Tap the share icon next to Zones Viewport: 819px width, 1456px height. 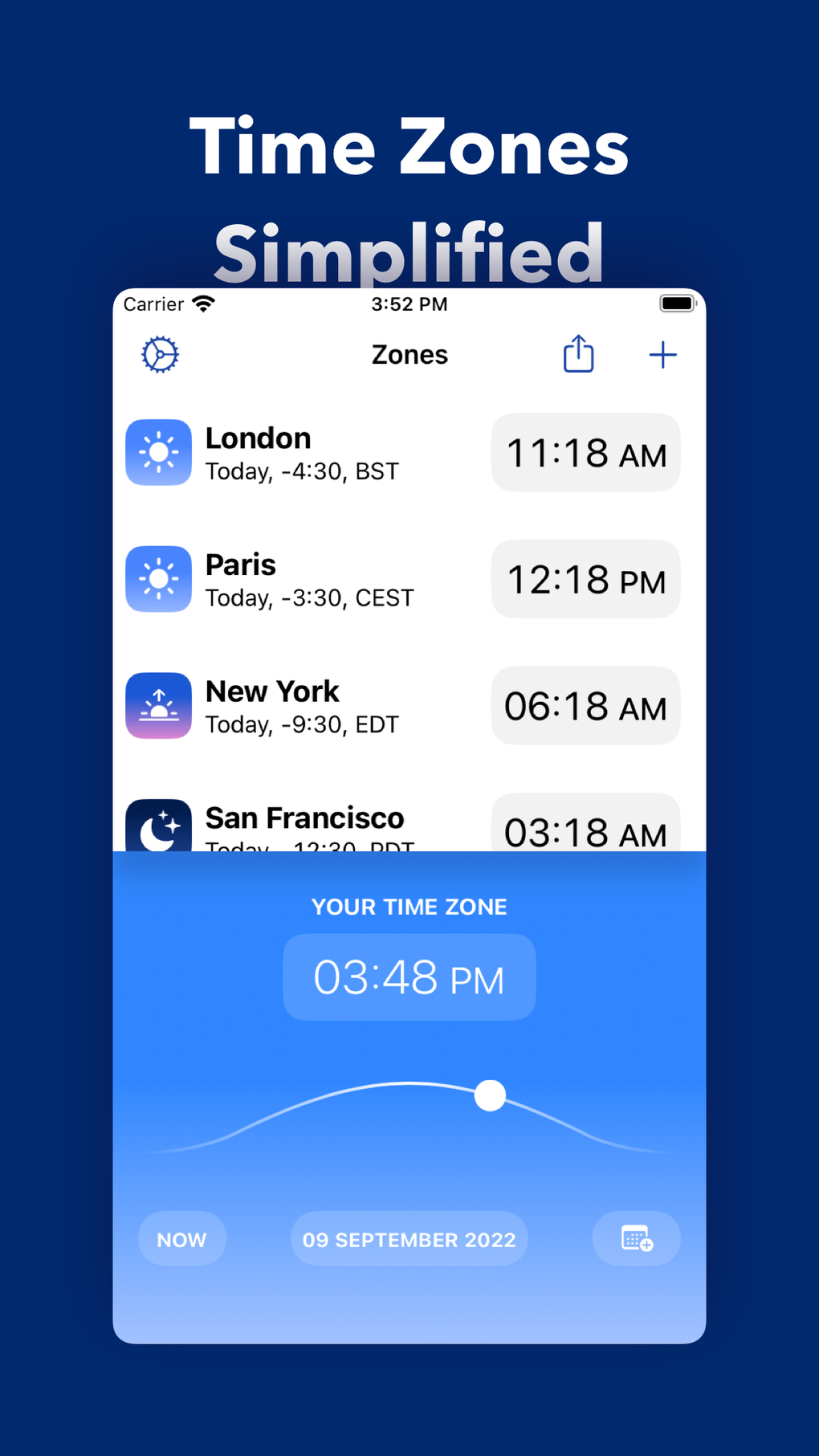578,354
